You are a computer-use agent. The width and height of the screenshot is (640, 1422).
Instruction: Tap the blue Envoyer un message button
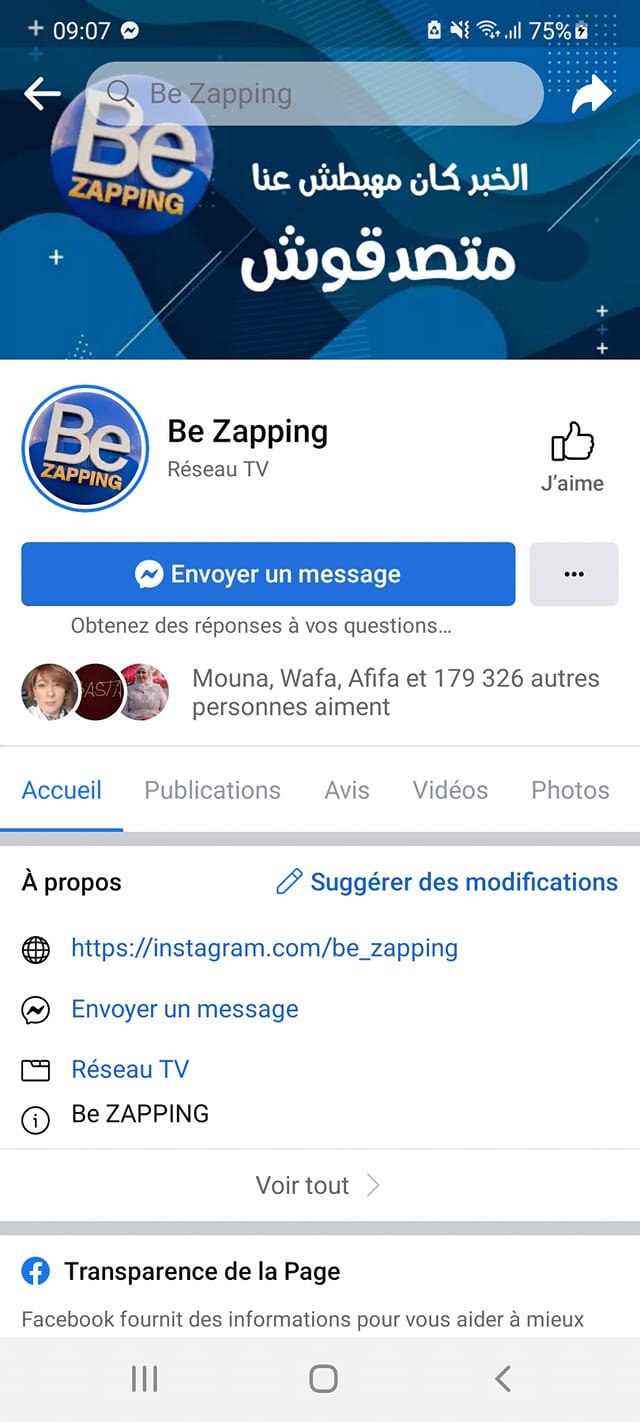point(268,574)
